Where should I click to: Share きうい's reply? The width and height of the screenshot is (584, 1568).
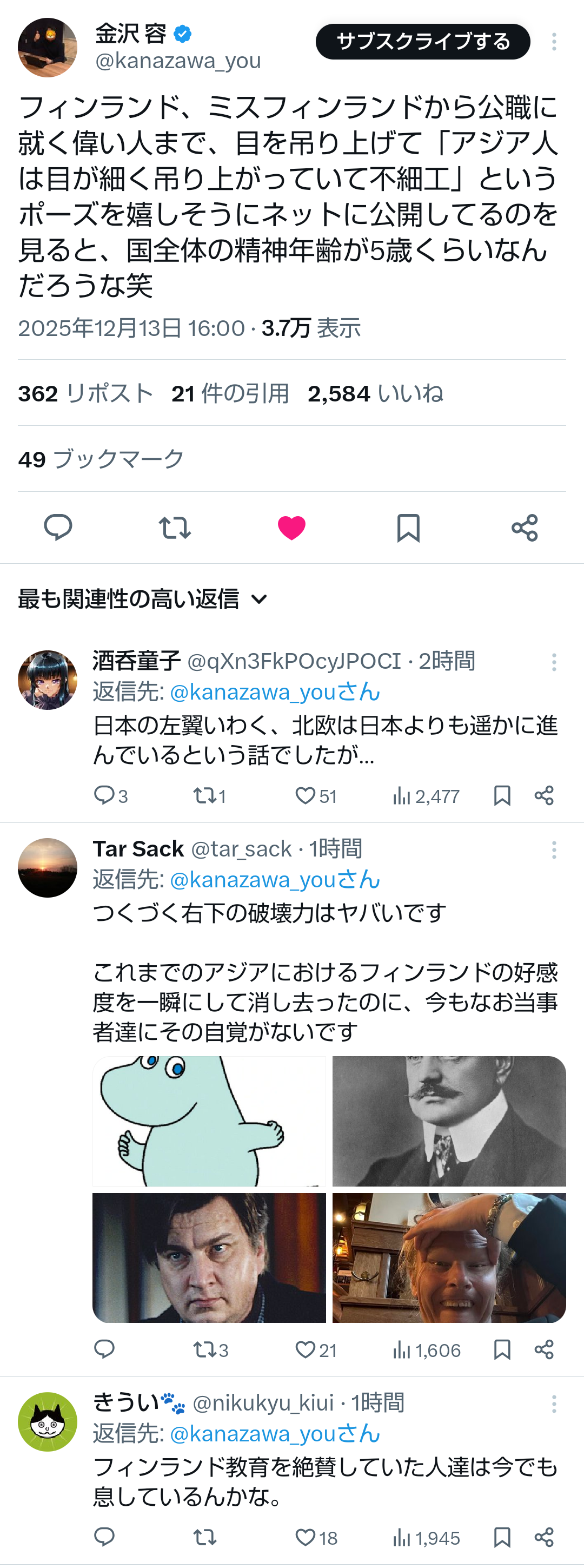pyautogui.click(x=544, y=1538)
